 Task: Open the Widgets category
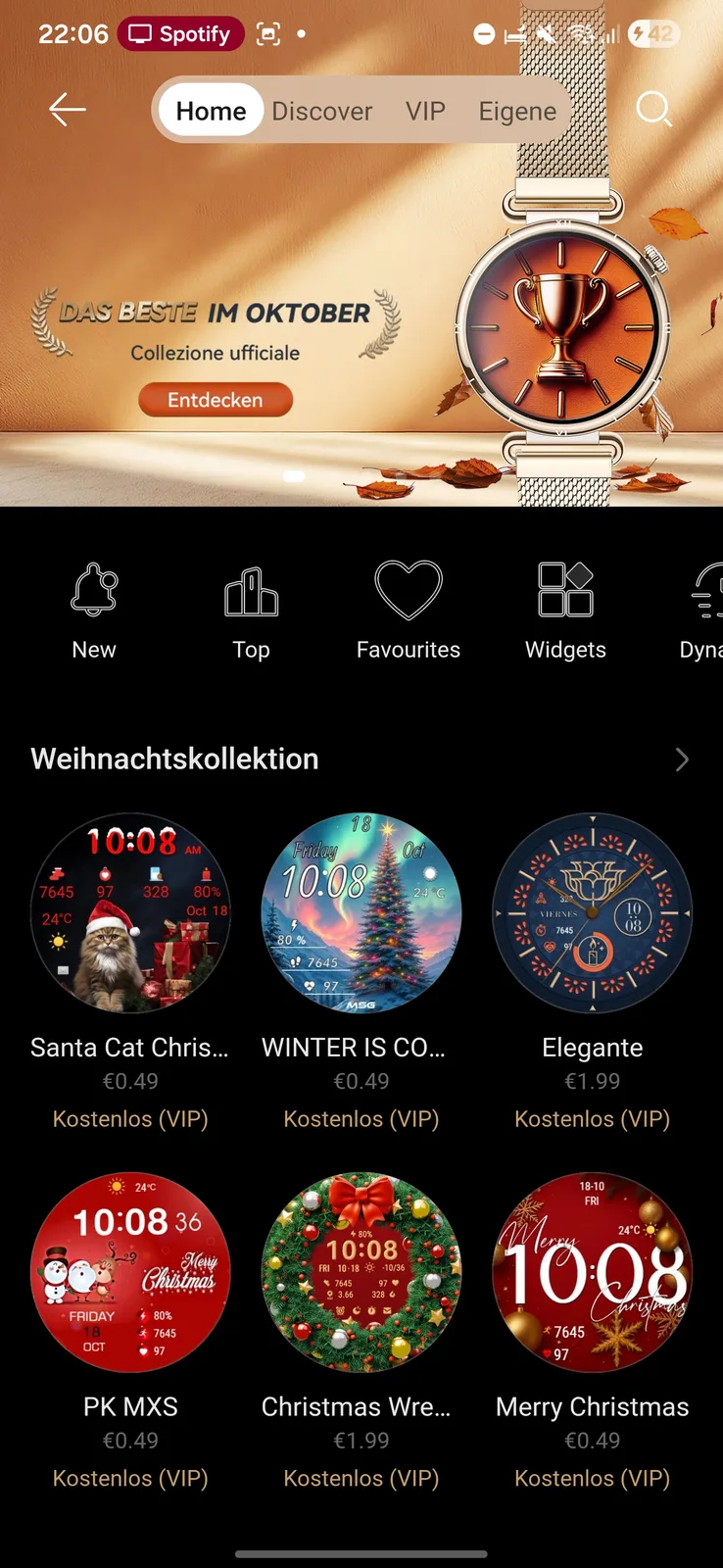pos(565,610)
